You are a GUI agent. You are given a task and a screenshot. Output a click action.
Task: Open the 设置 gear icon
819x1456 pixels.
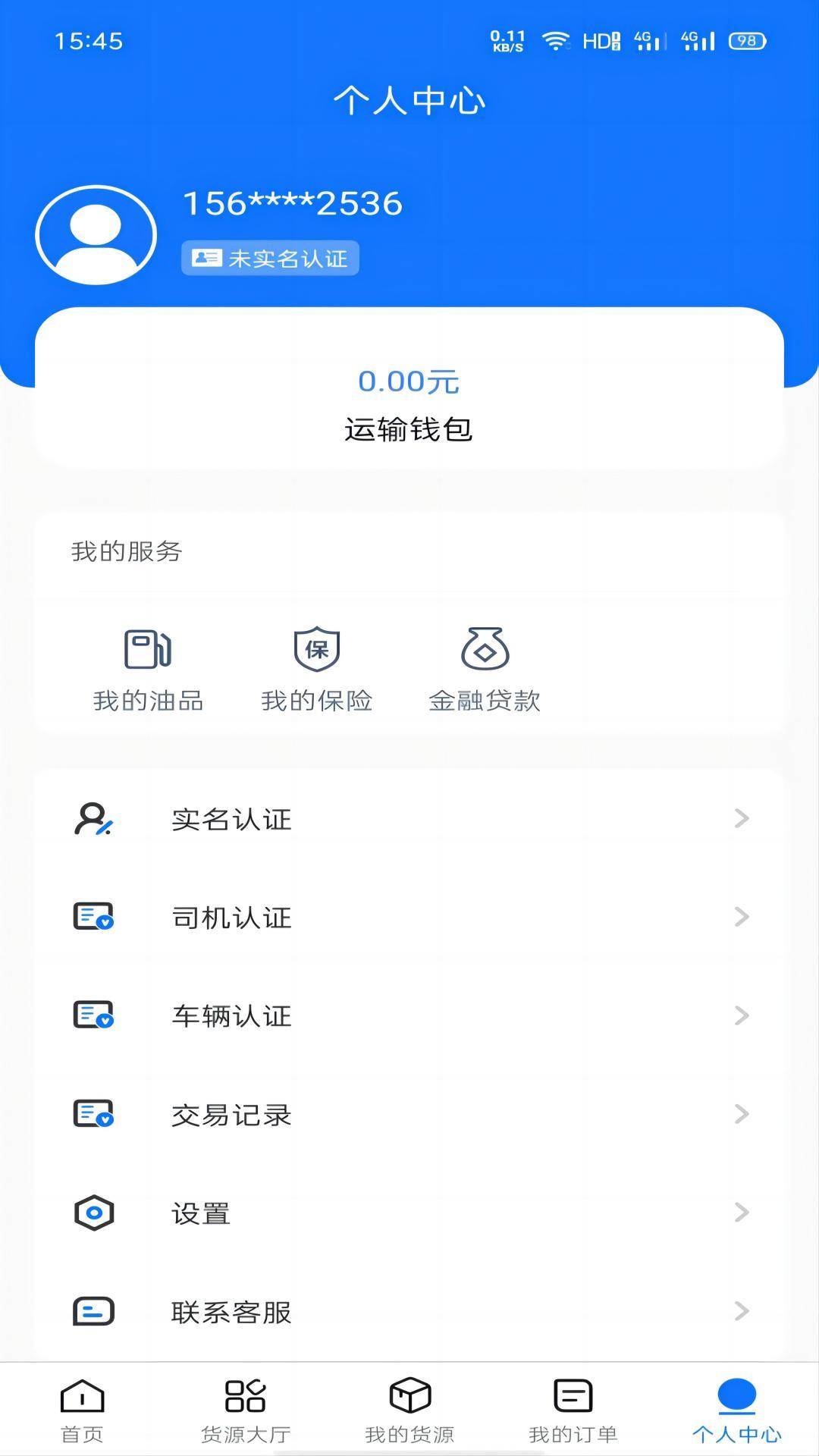(x=93, y=1213)
